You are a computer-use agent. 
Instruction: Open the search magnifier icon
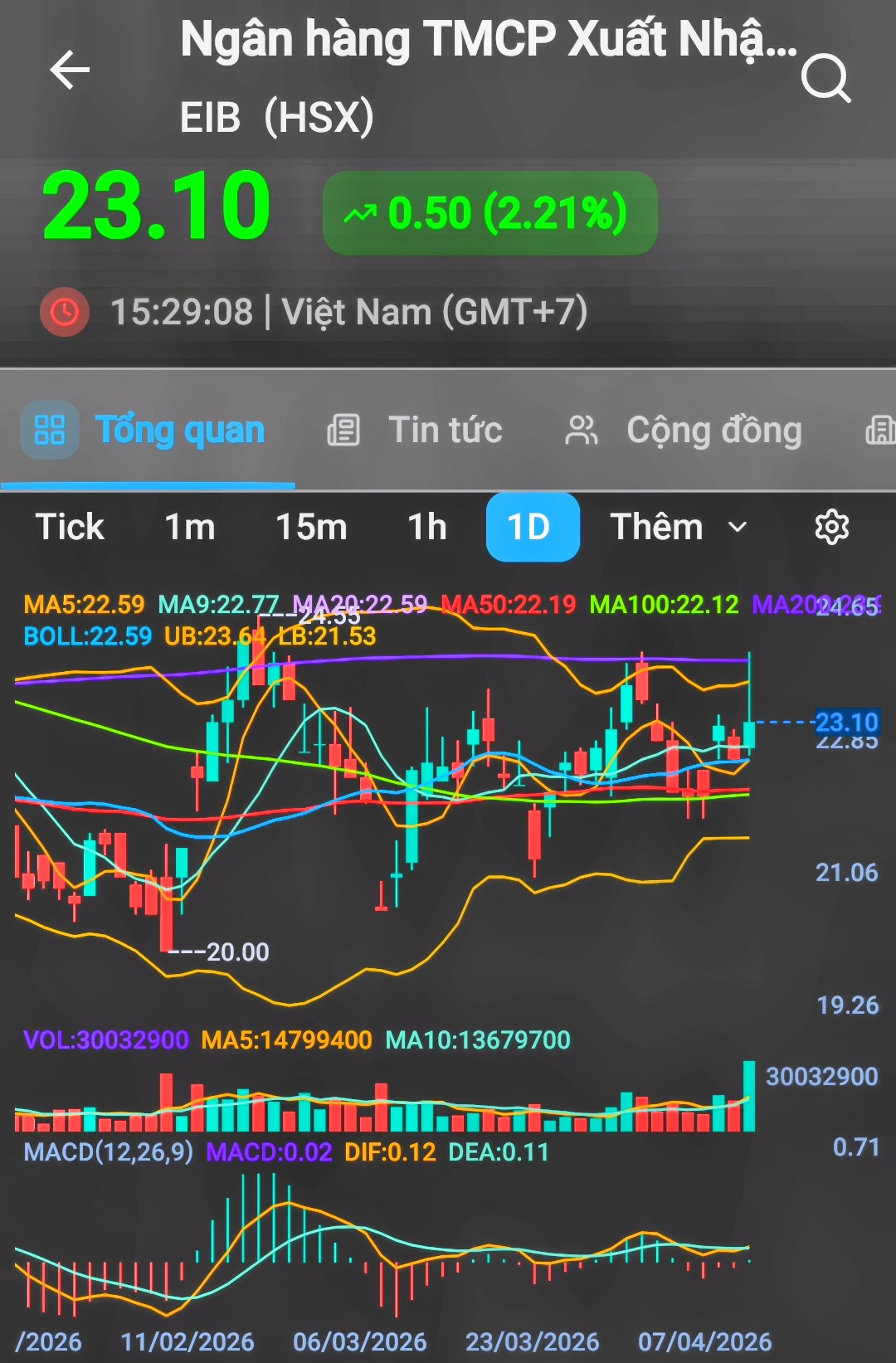pyautogui.click(x=825, y=79)
